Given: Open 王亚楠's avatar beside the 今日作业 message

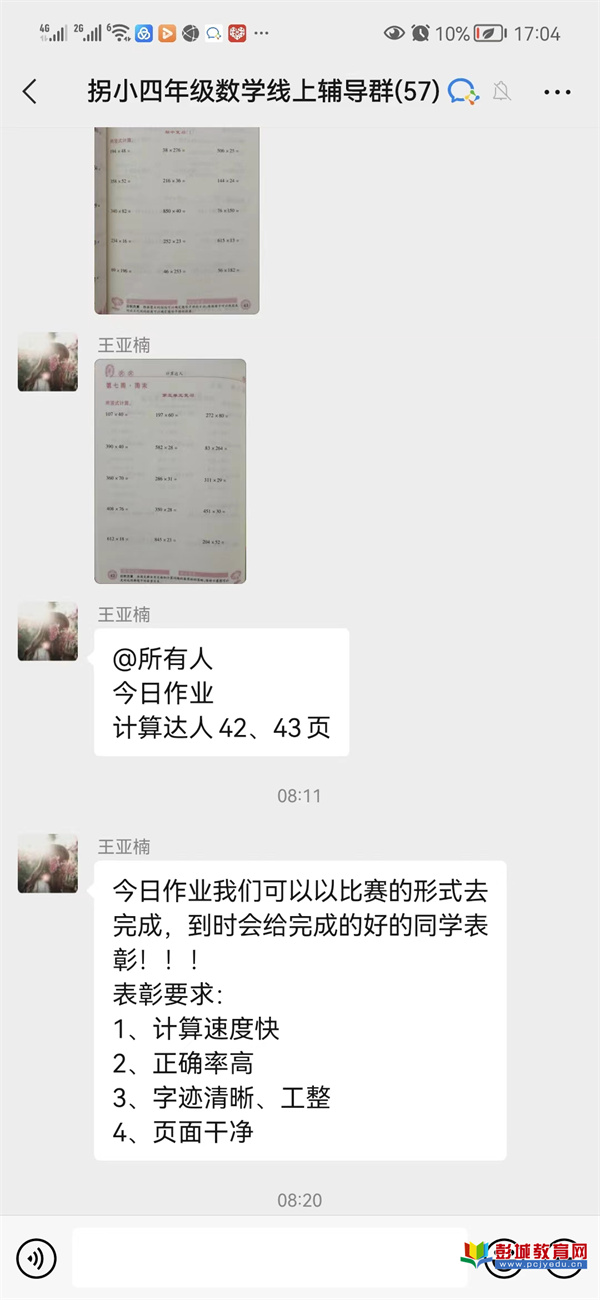Looking at the screenshot, I should coord(48,631).
